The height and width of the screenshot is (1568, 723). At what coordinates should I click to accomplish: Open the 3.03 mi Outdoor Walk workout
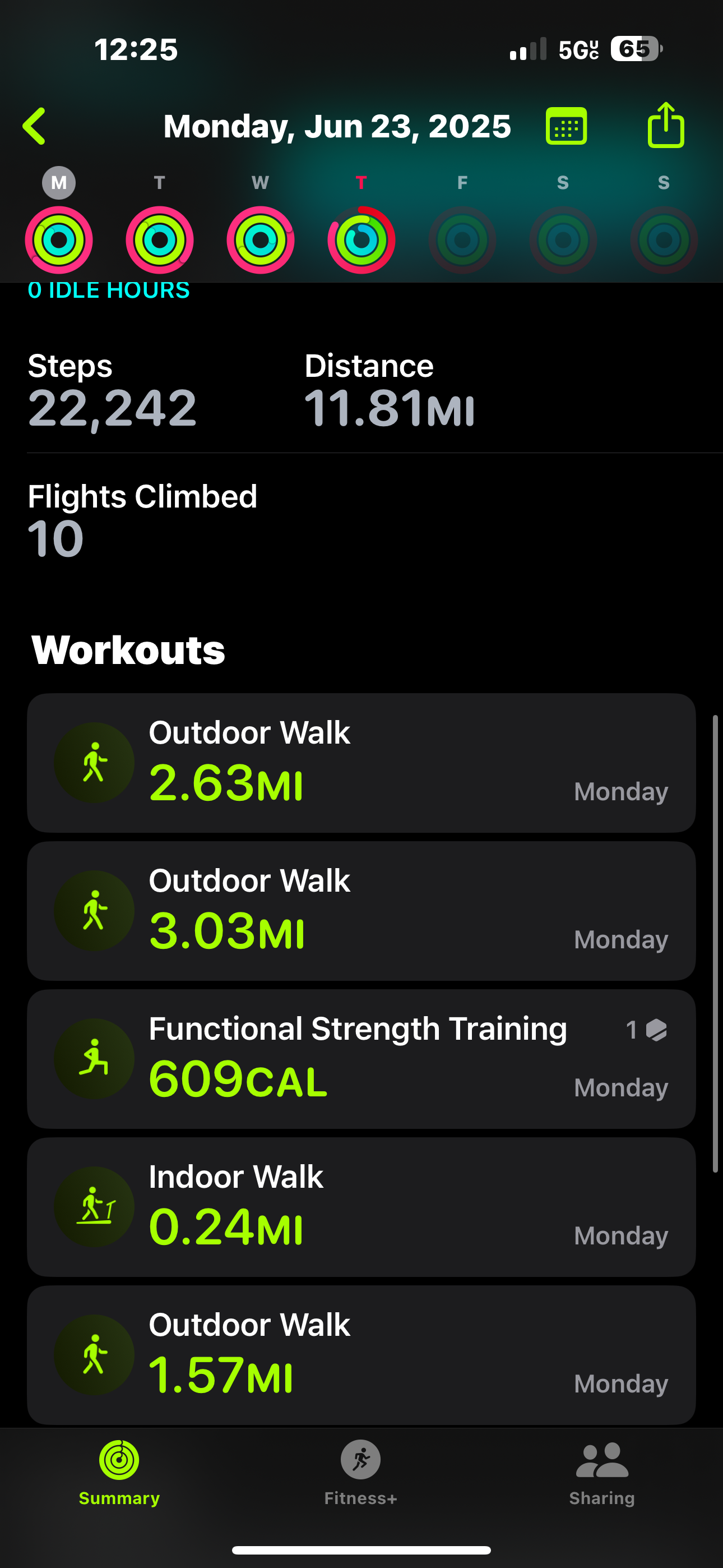tap(361, 911)
